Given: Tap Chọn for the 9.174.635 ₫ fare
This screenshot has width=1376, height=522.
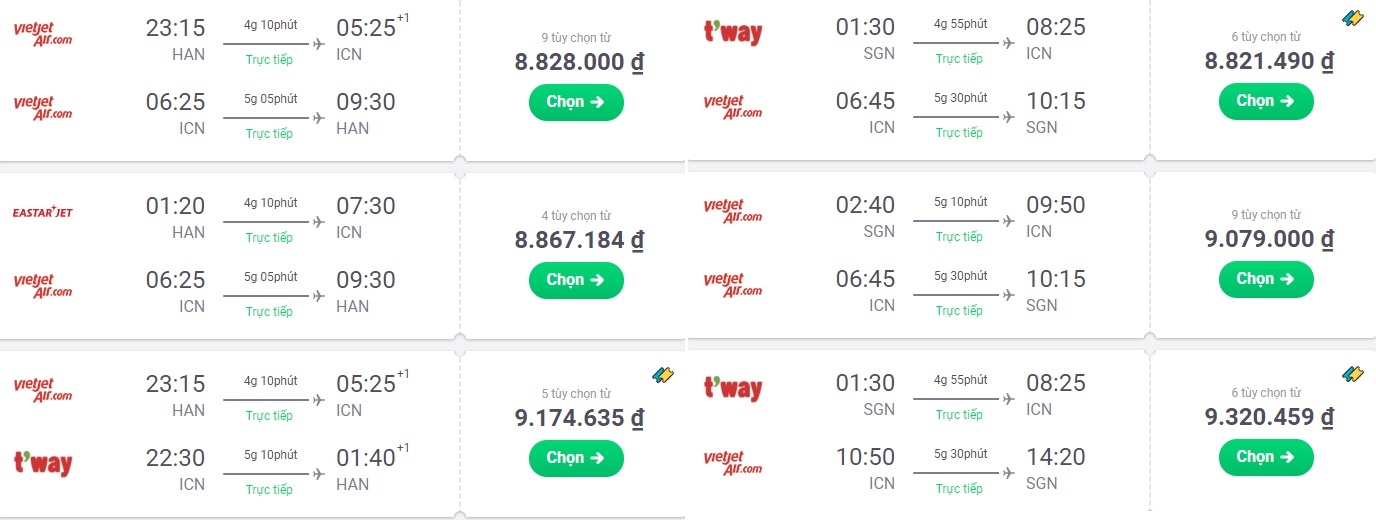Looking at the screenshot, I should [575, 458].
